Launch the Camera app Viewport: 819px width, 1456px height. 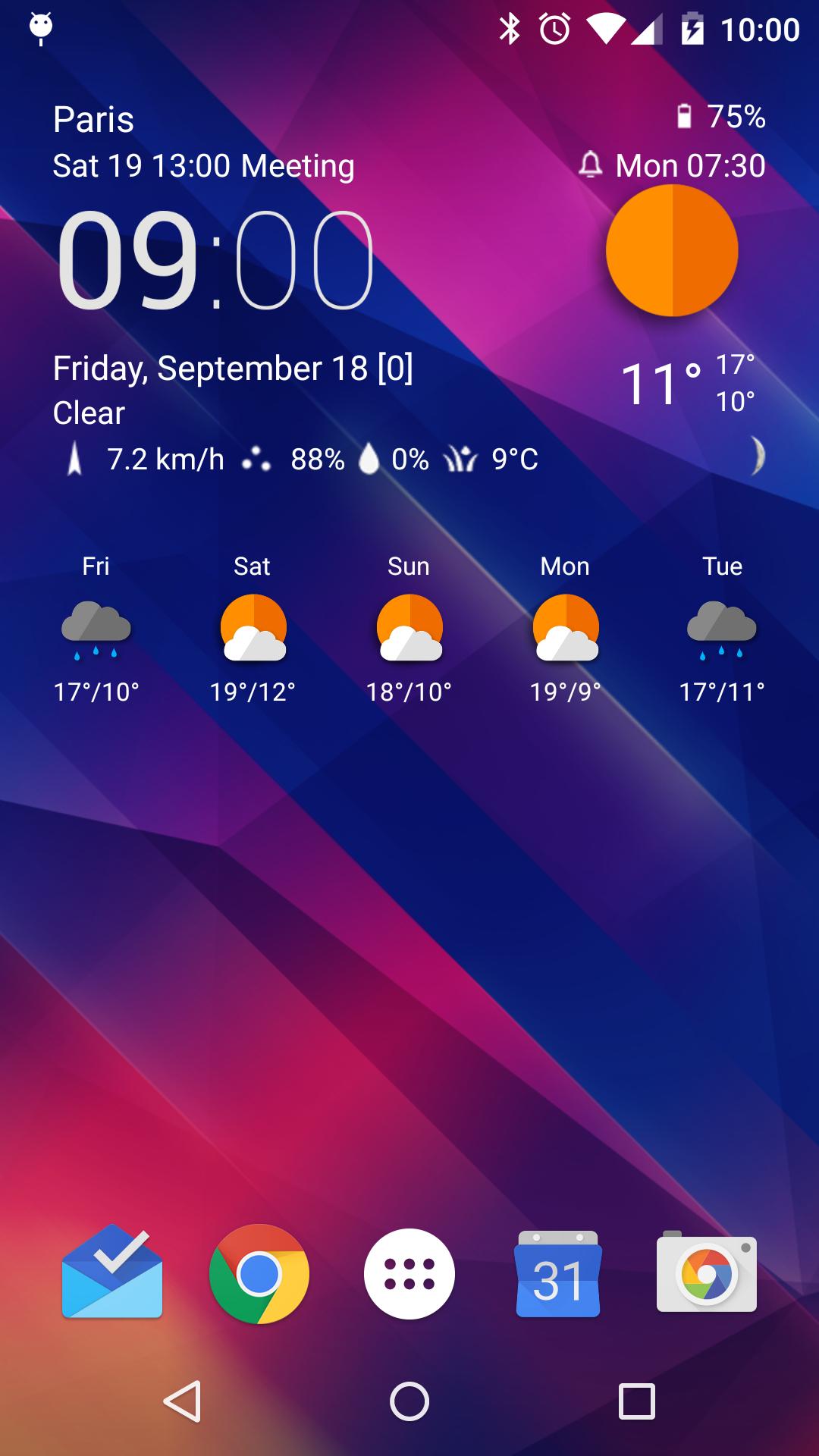pos(706,1274)
